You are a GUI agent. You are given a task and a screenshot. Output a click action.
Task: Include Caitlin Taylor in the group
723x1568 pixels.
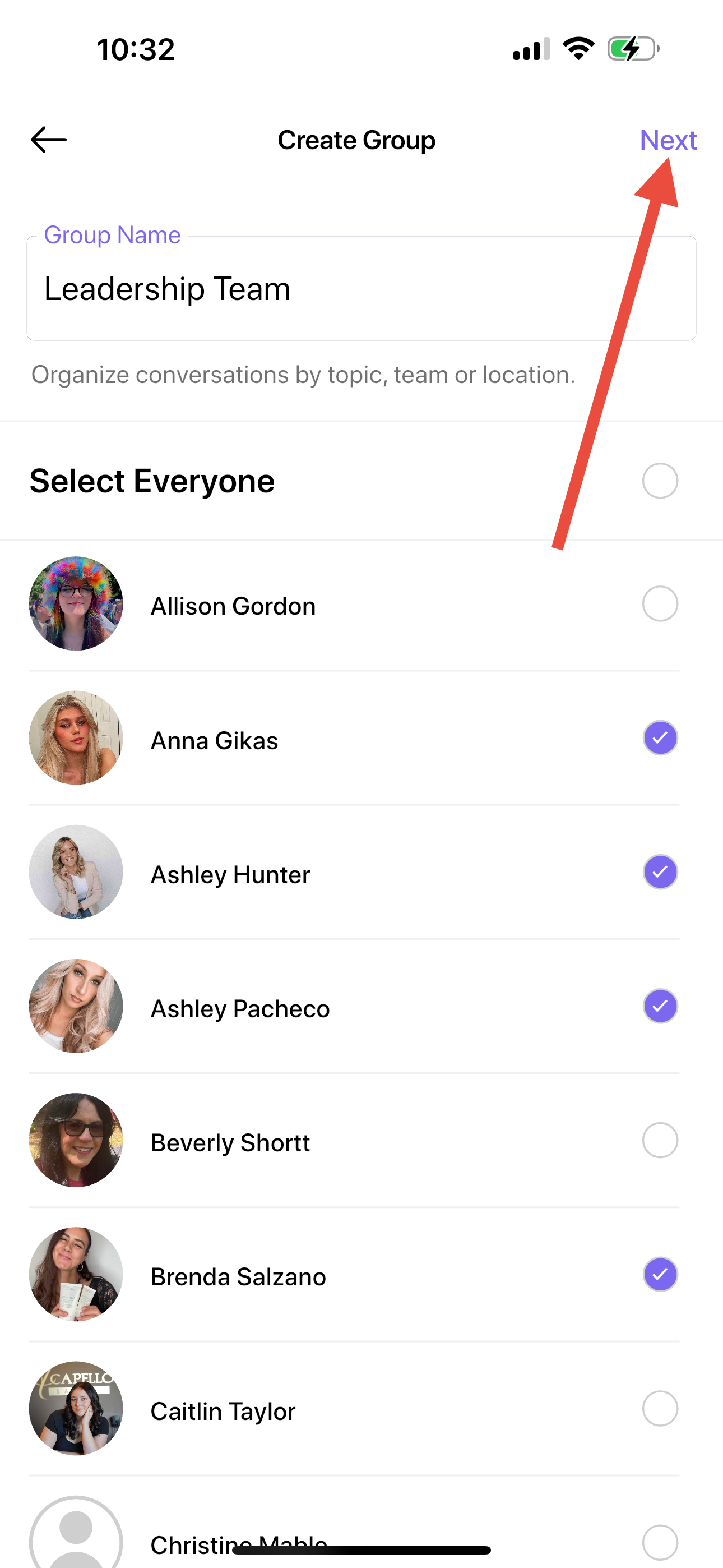click(660, 1409)
